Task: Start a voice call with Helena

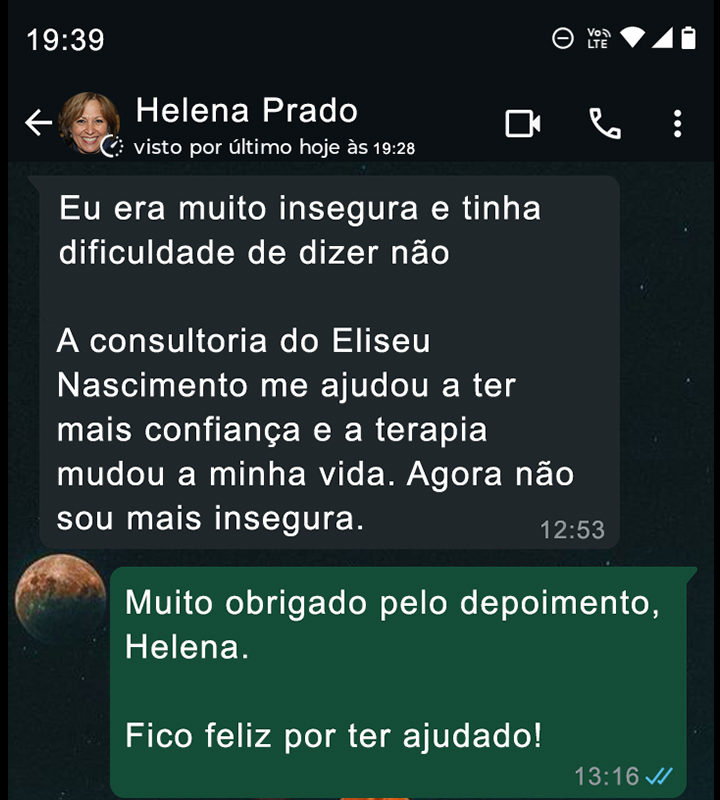Action: pyautogui.click(x=605, y=123)
